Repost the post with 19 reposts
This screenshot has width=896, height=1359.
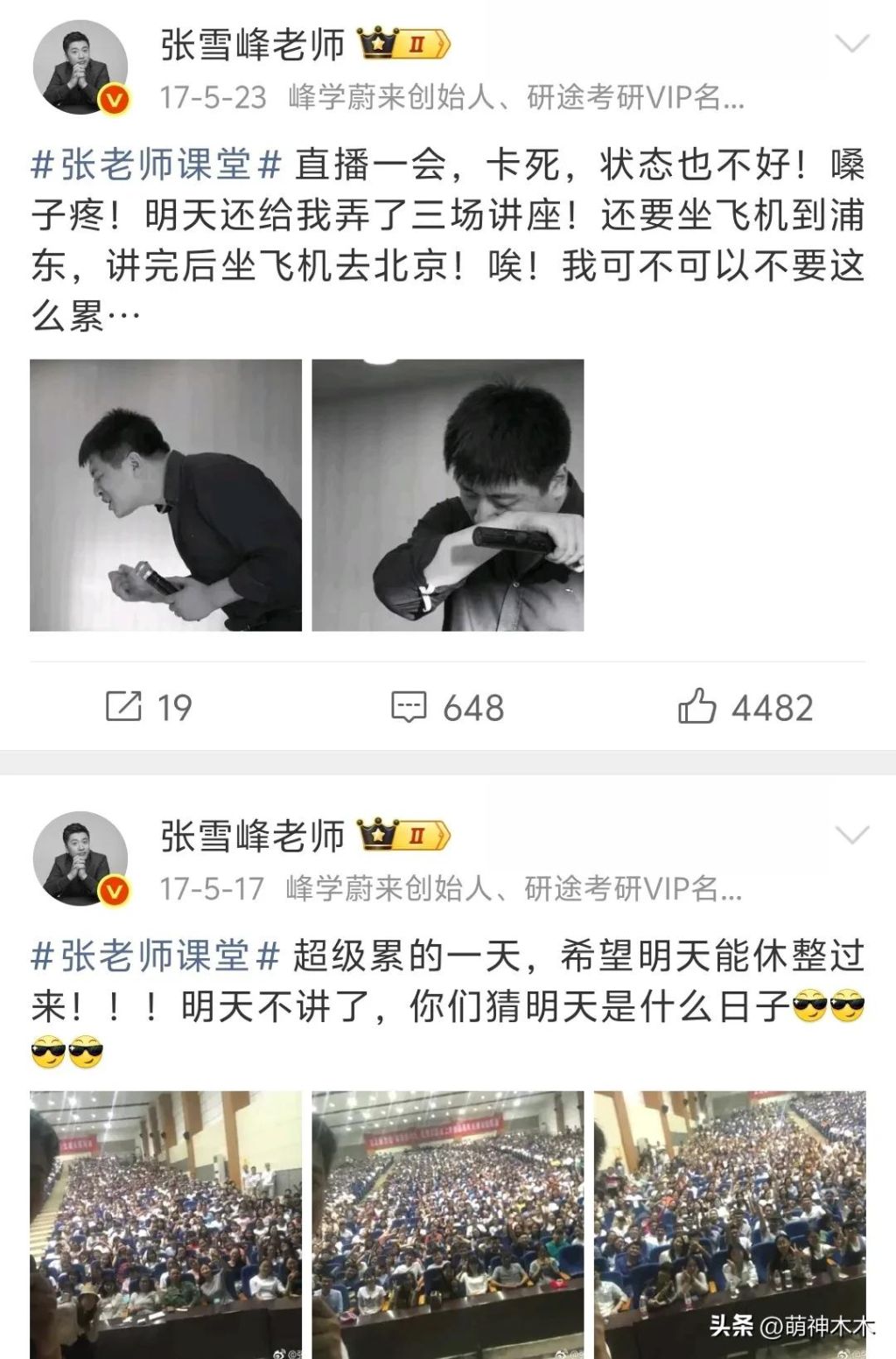pos(147,707)
